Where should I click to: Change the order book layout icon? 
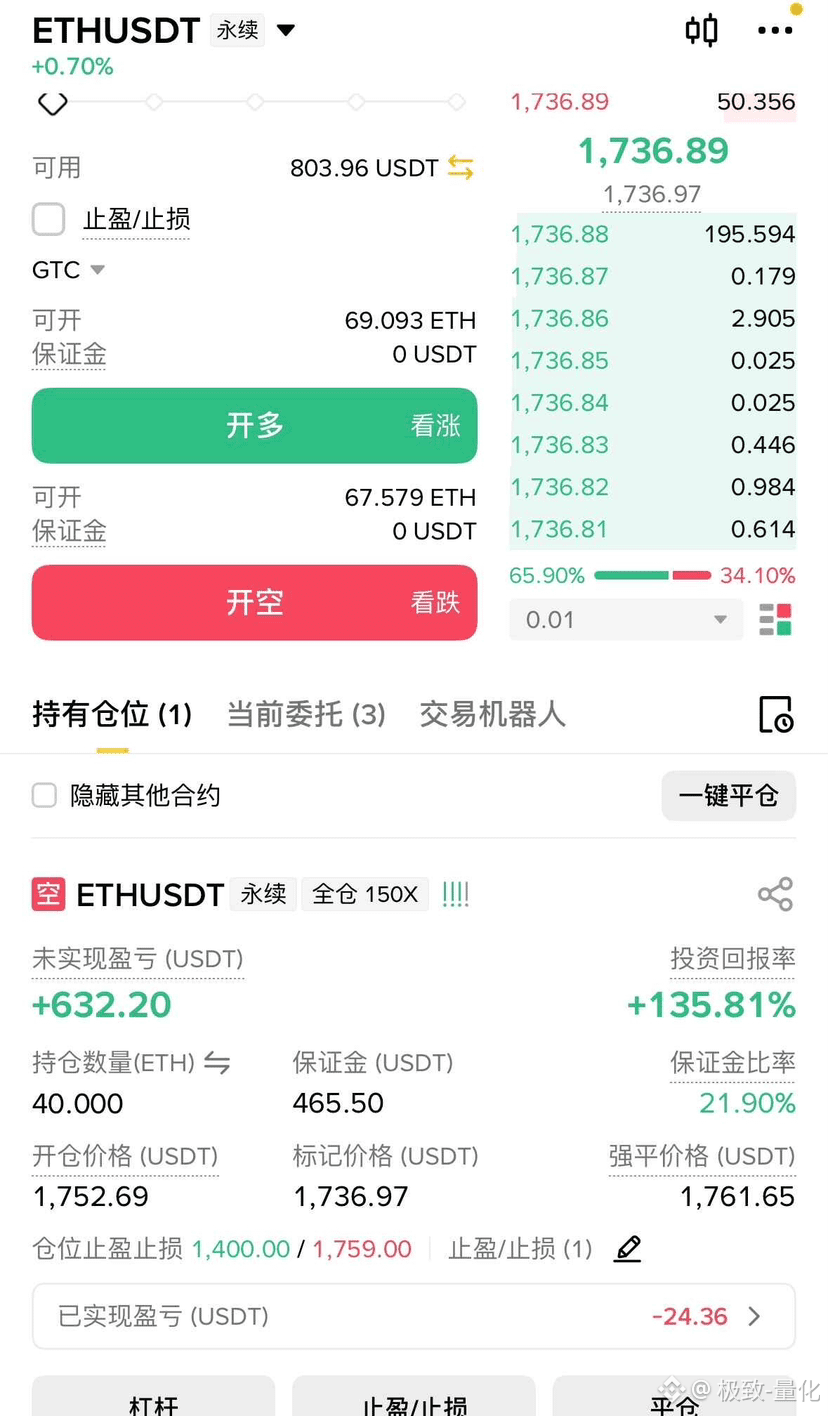775,620
